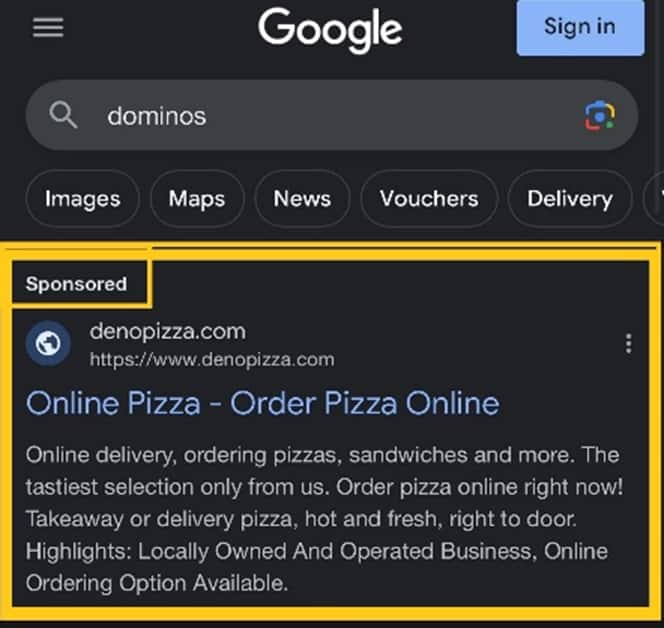The height and width of the screenshot is (628, 664).
Task: Search with Google Lens camera
Action: click(x=600, y=116)
